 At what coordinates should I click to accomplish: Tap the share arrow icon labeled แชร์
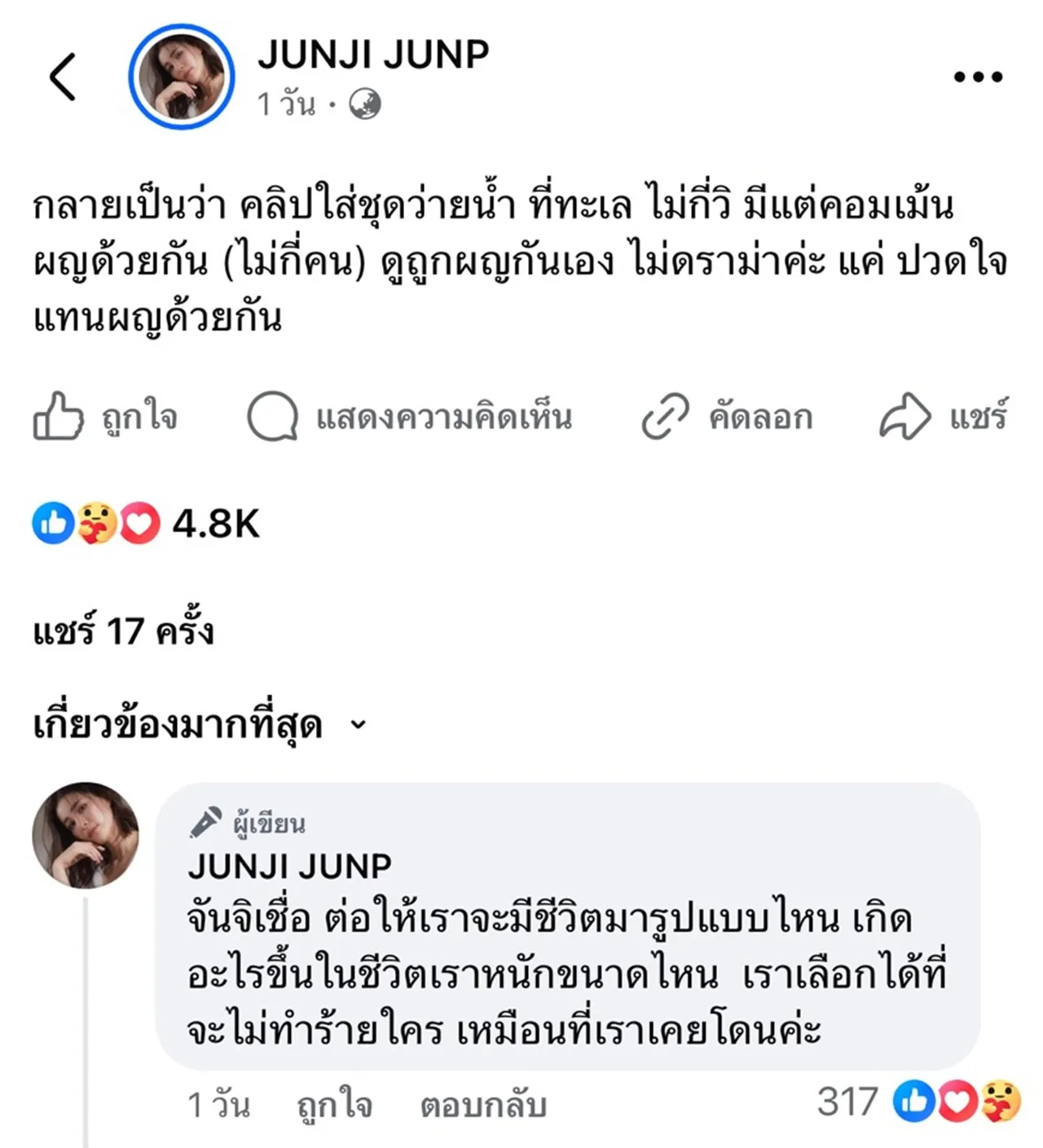pos(904,414)
